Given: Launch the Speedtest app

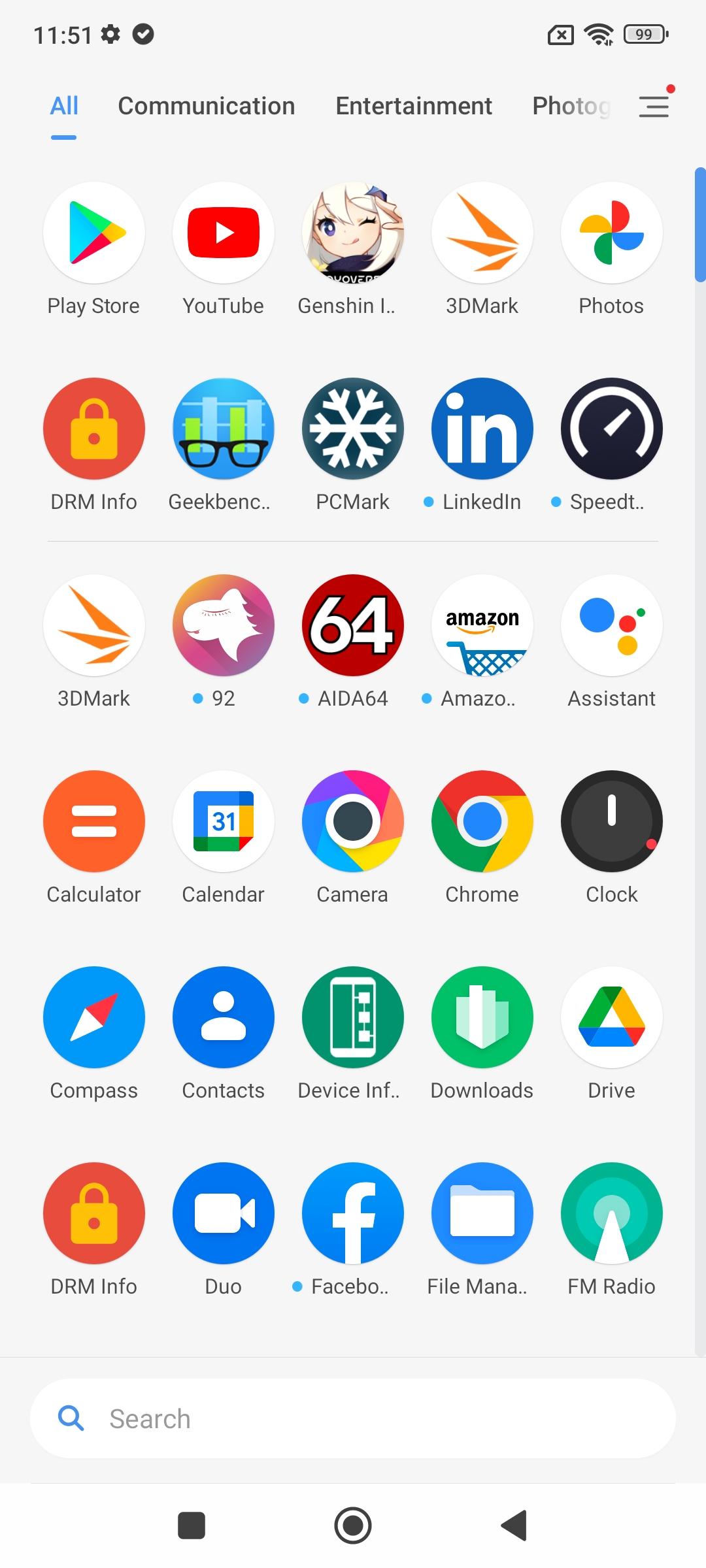Looking at the screenshot, I should [612, 429].
